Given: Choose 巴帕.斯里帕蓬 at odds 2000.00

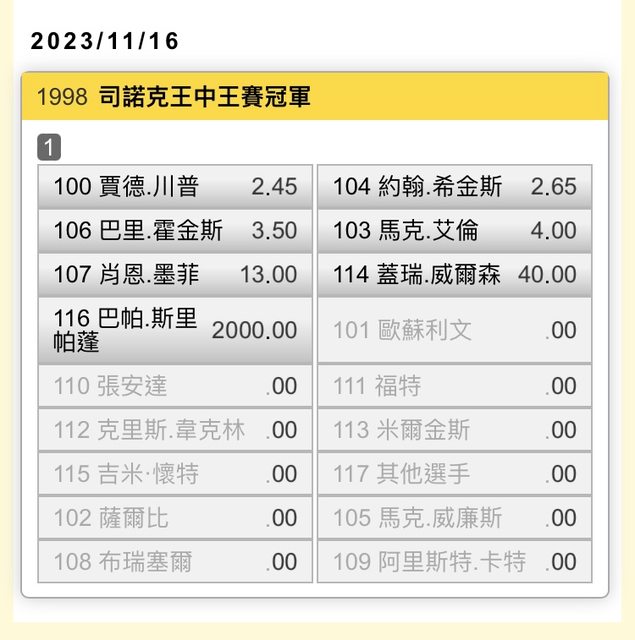Looking at the screenshot, I should 175,330.
